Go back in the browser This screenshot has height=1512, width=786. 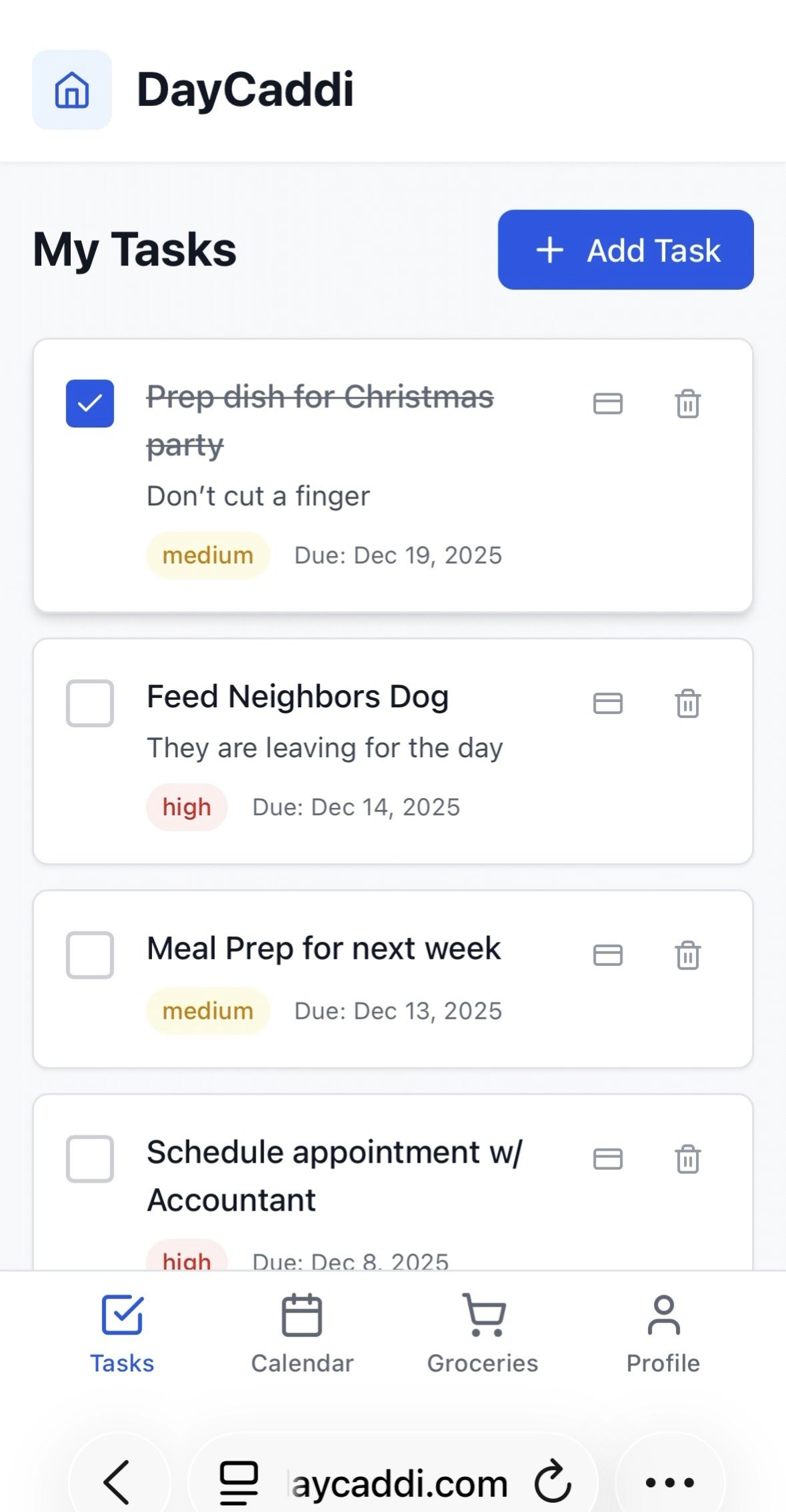coord(118,1482)
